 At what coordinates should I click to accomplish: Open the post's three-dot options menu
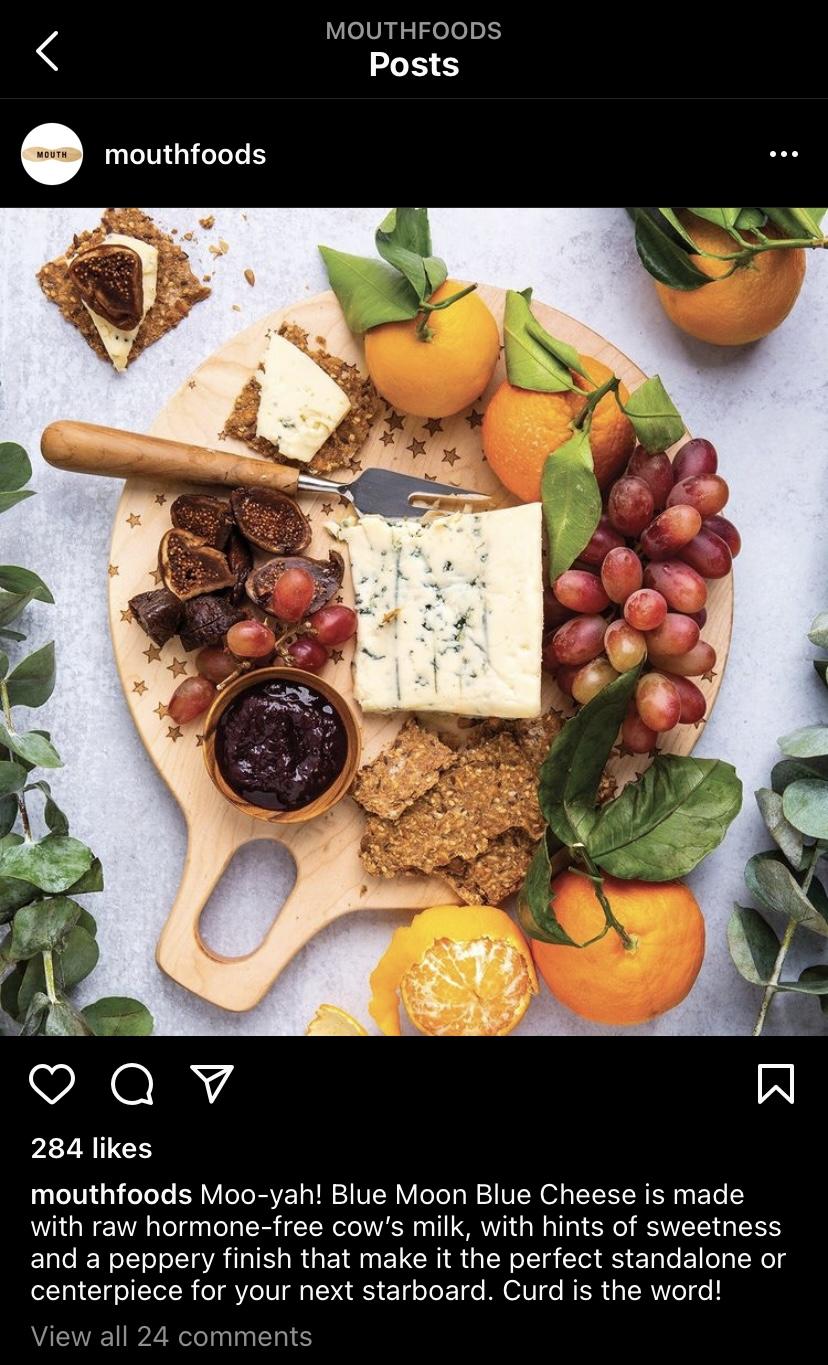pyautogui.click(x=783, y=154)
